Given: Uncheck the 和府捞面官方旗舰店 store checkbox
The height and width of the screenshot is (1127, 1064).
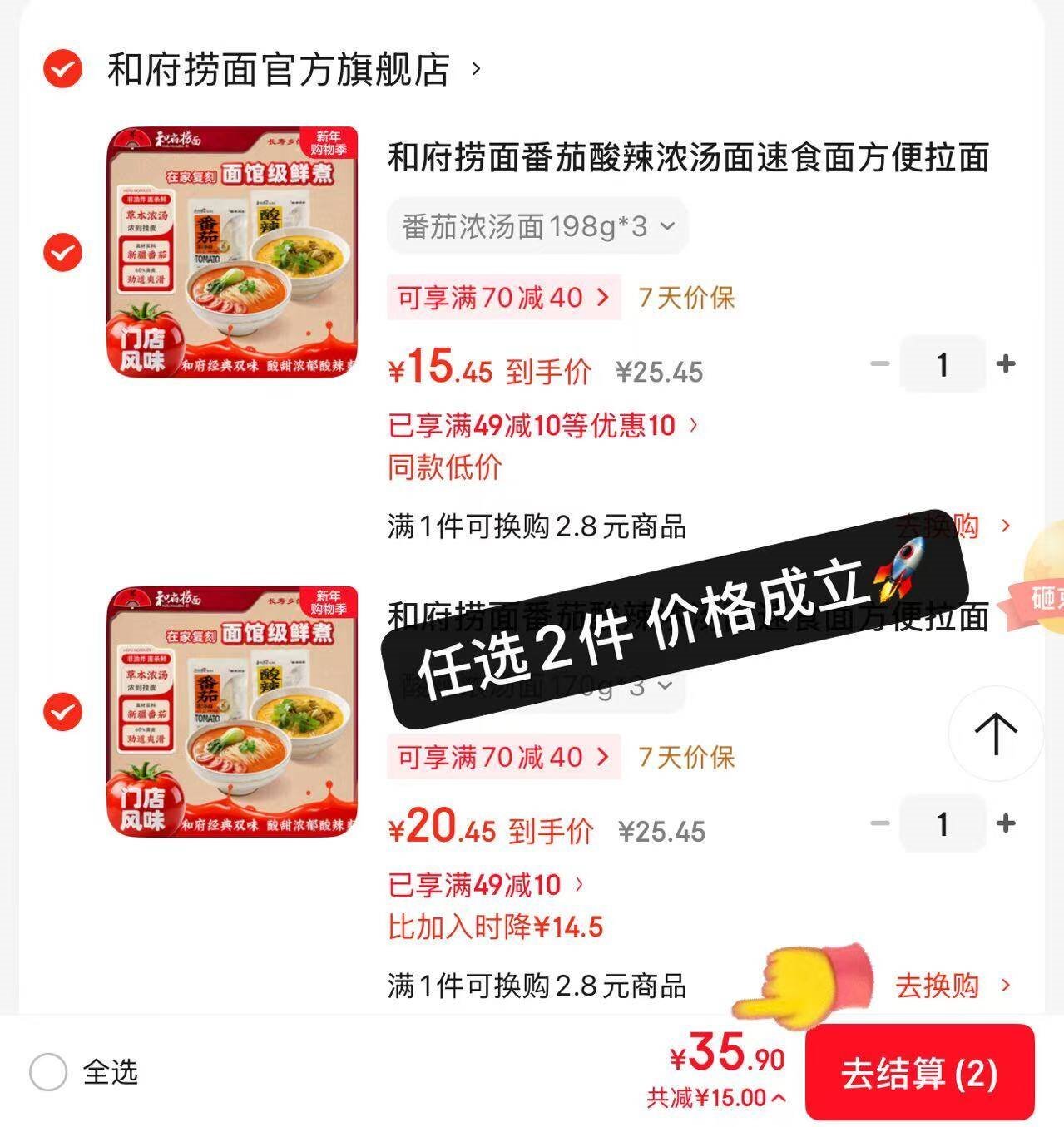Looking at the screenshot, I should (x=63, y=68).
